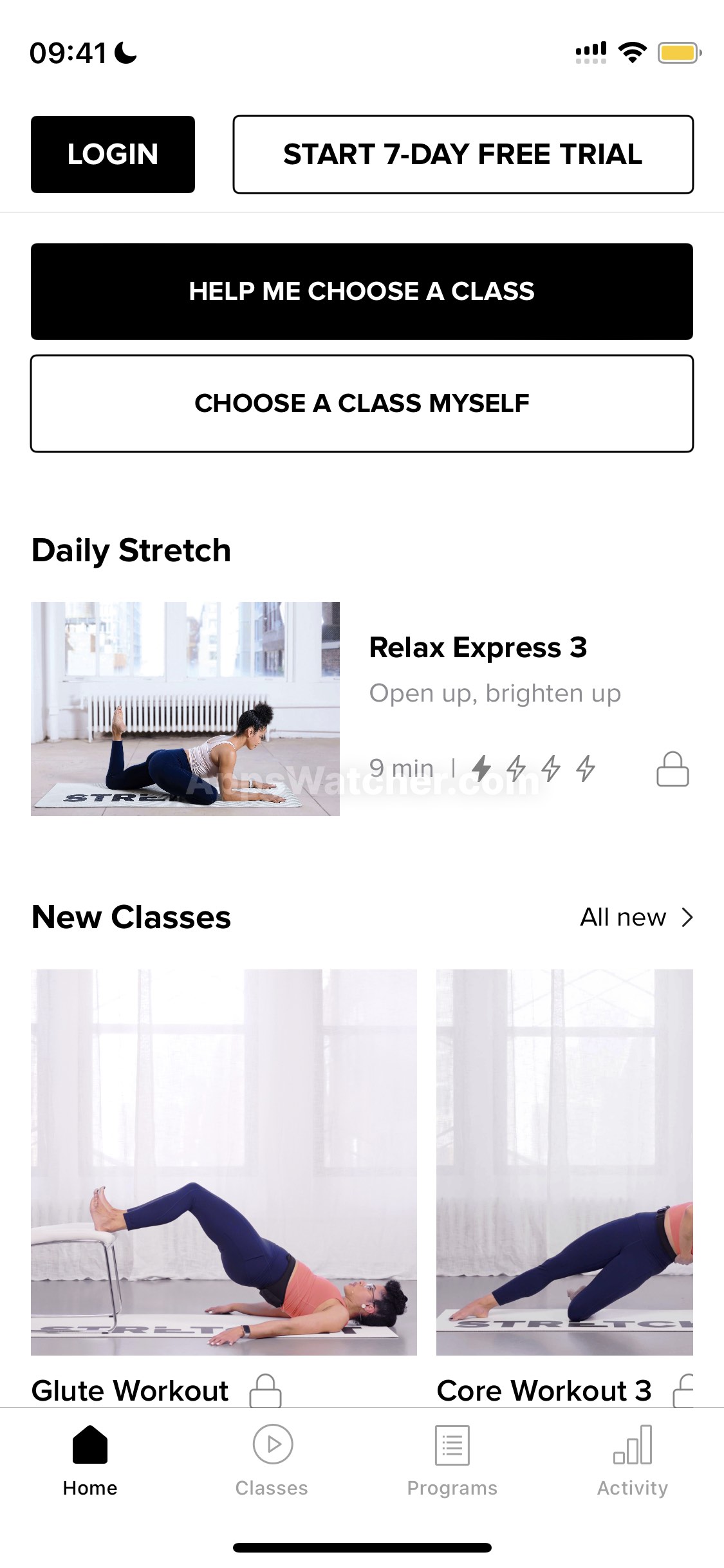This screenshot has height=1568, width=724.
Task: Start the 7-day free trial
Action: 463,154
